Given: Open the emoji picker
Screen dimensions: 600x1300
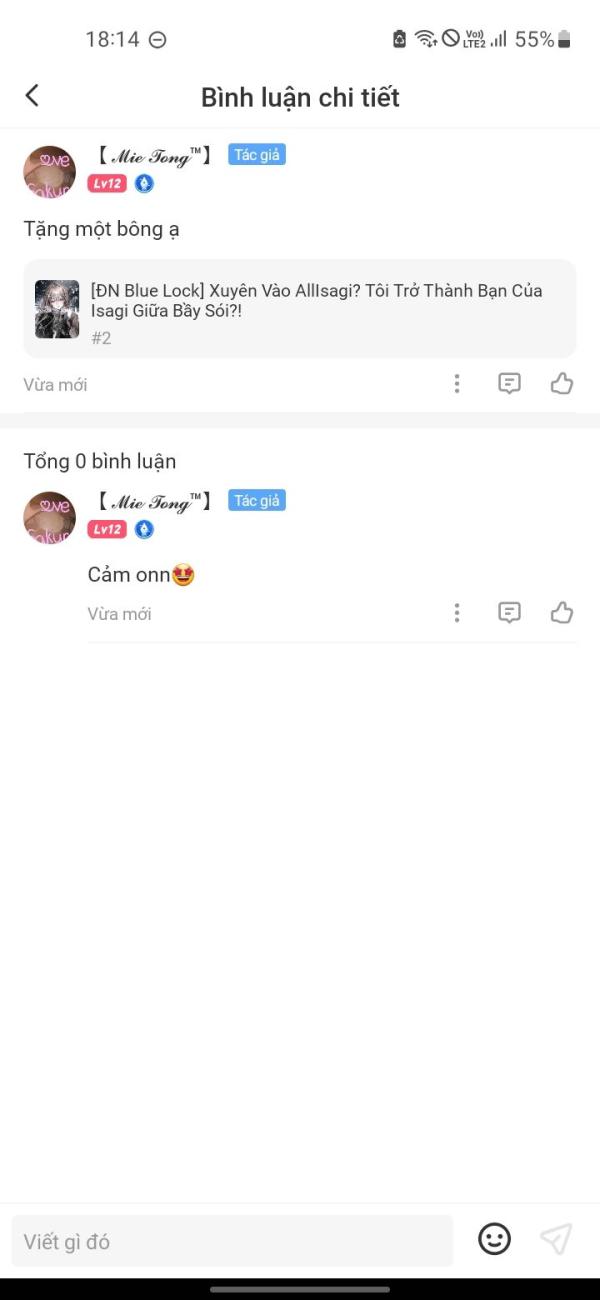Looking at the screenshot, I should click(494, 1240).
